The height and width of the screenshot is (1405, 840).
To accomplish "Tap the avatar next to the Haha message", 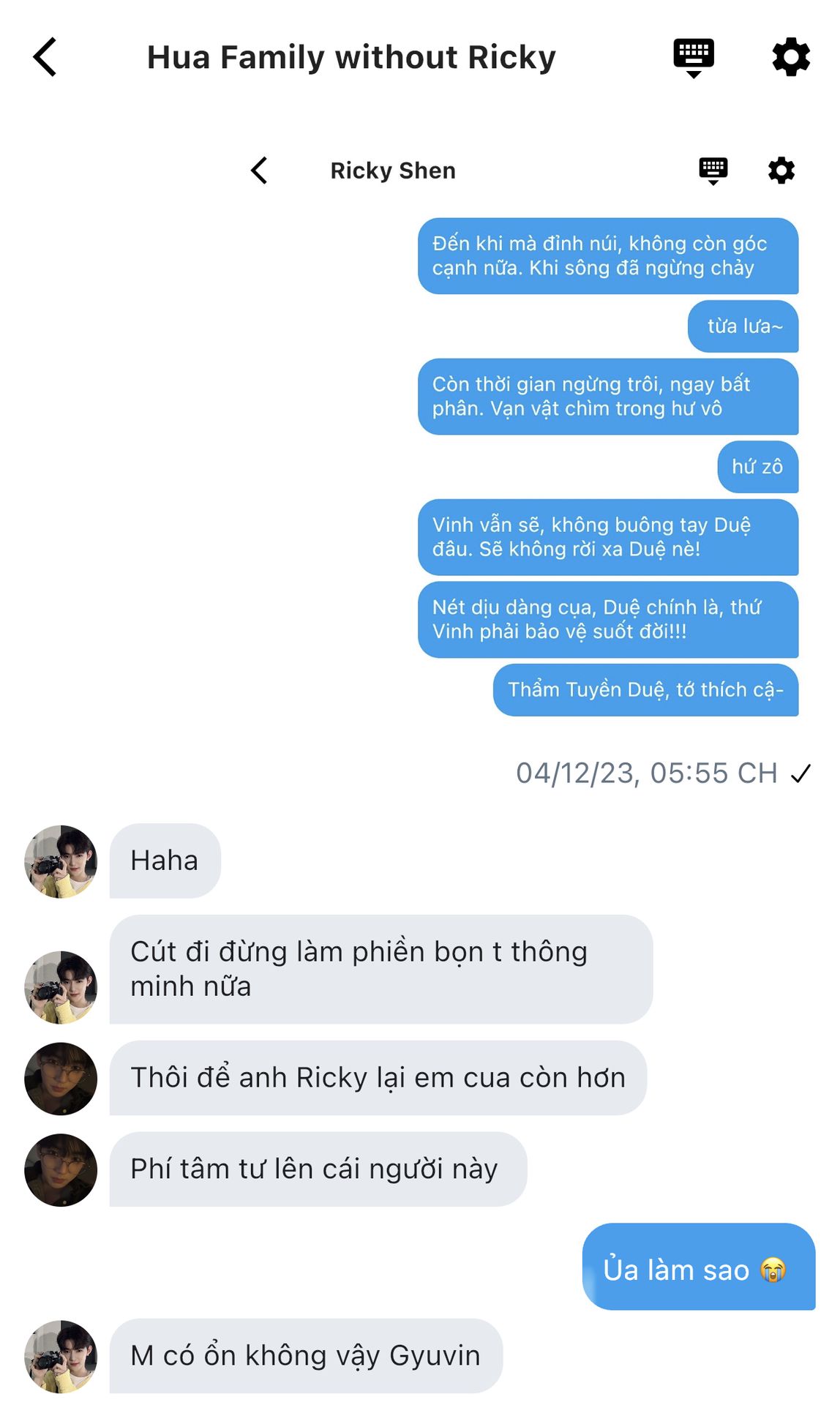I will (x=61, y=861).
